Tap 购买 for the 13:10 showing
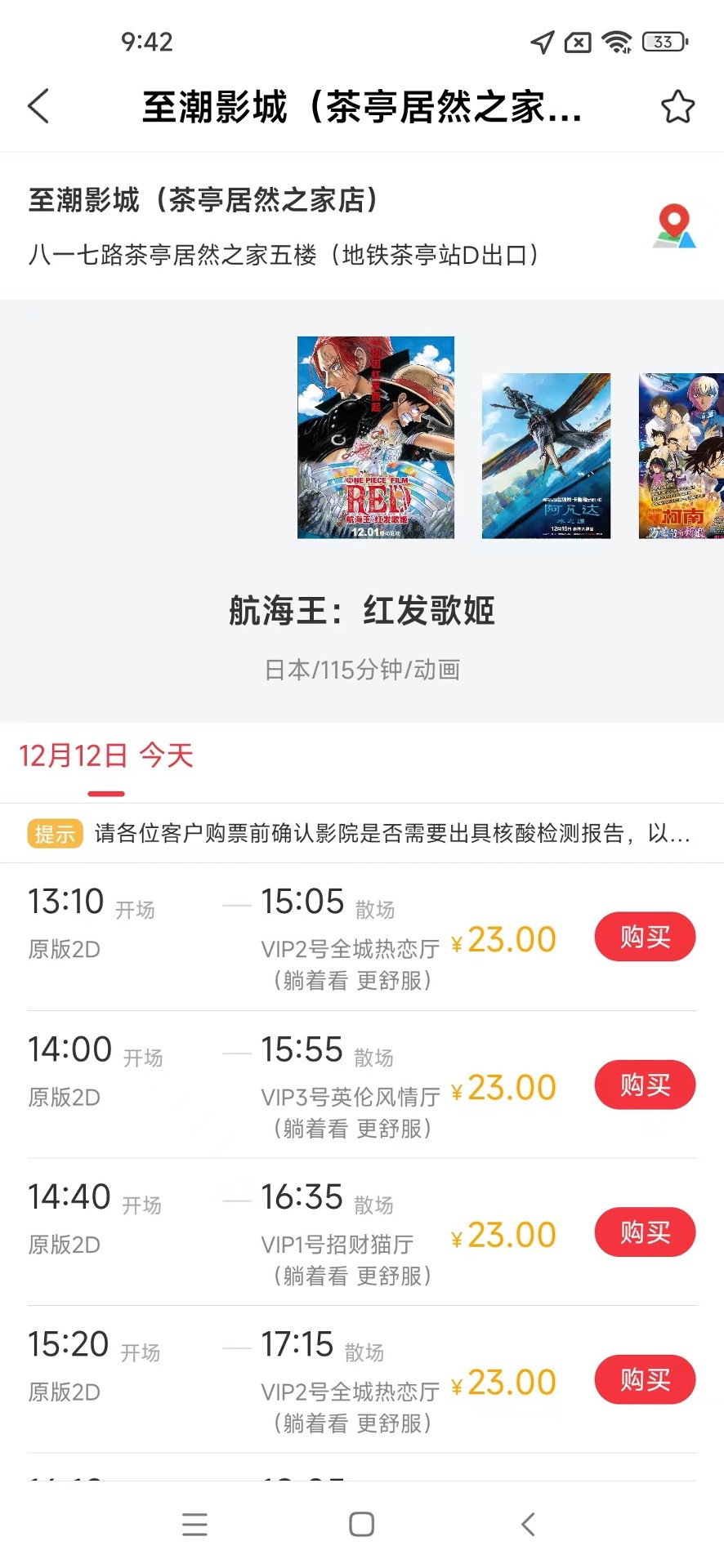 pyautogui.click(x=645, y=937)
